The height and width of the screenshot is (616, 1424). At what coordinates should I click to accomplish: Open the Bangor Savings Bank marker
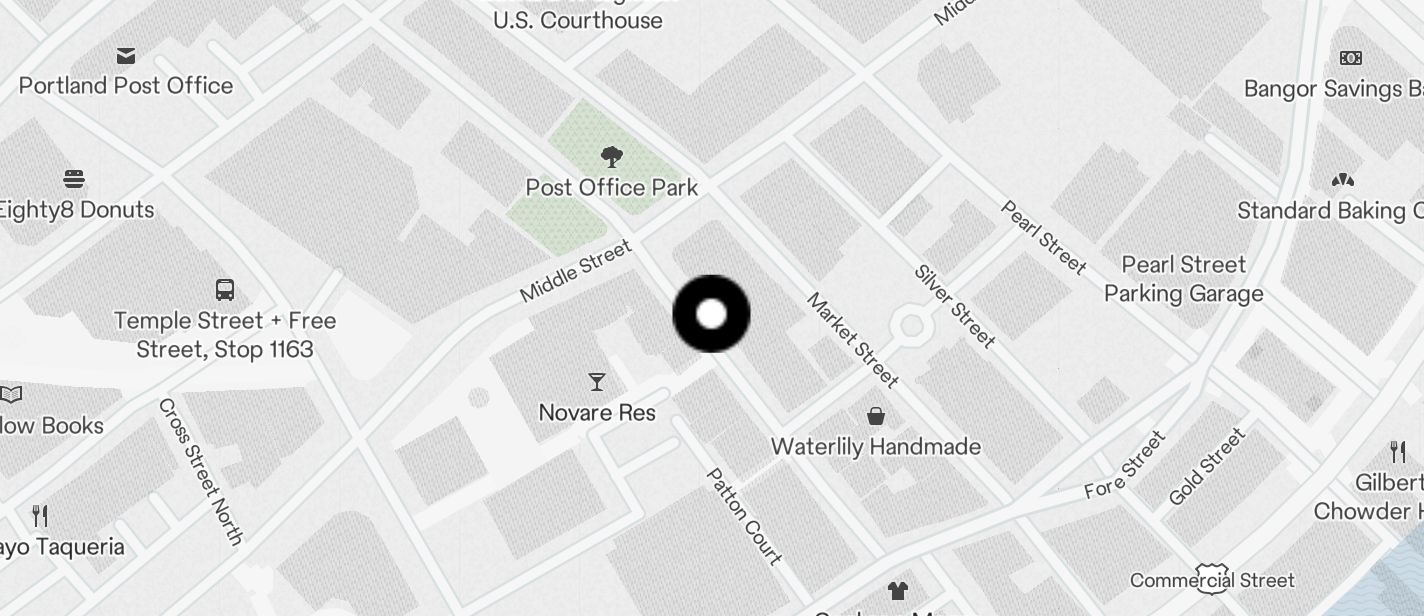tap(1350, 59)
